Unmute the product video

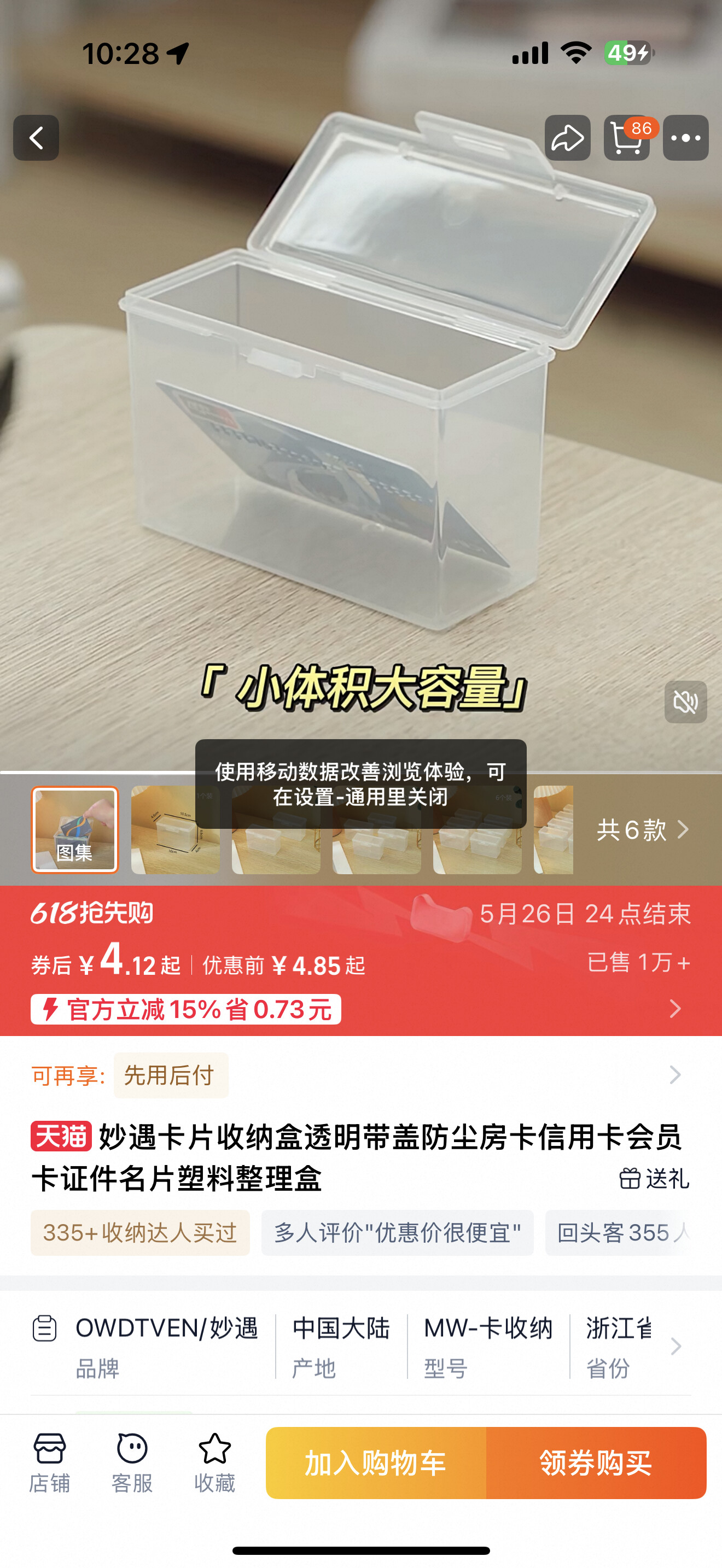click(x=685, y=702)
